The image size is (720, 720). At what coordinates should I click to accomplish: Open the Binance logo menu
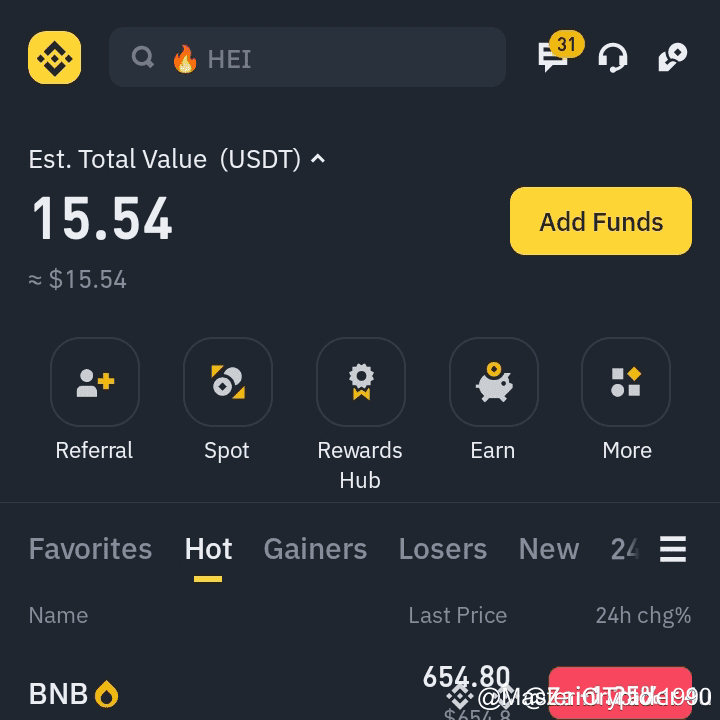(54, 58)
